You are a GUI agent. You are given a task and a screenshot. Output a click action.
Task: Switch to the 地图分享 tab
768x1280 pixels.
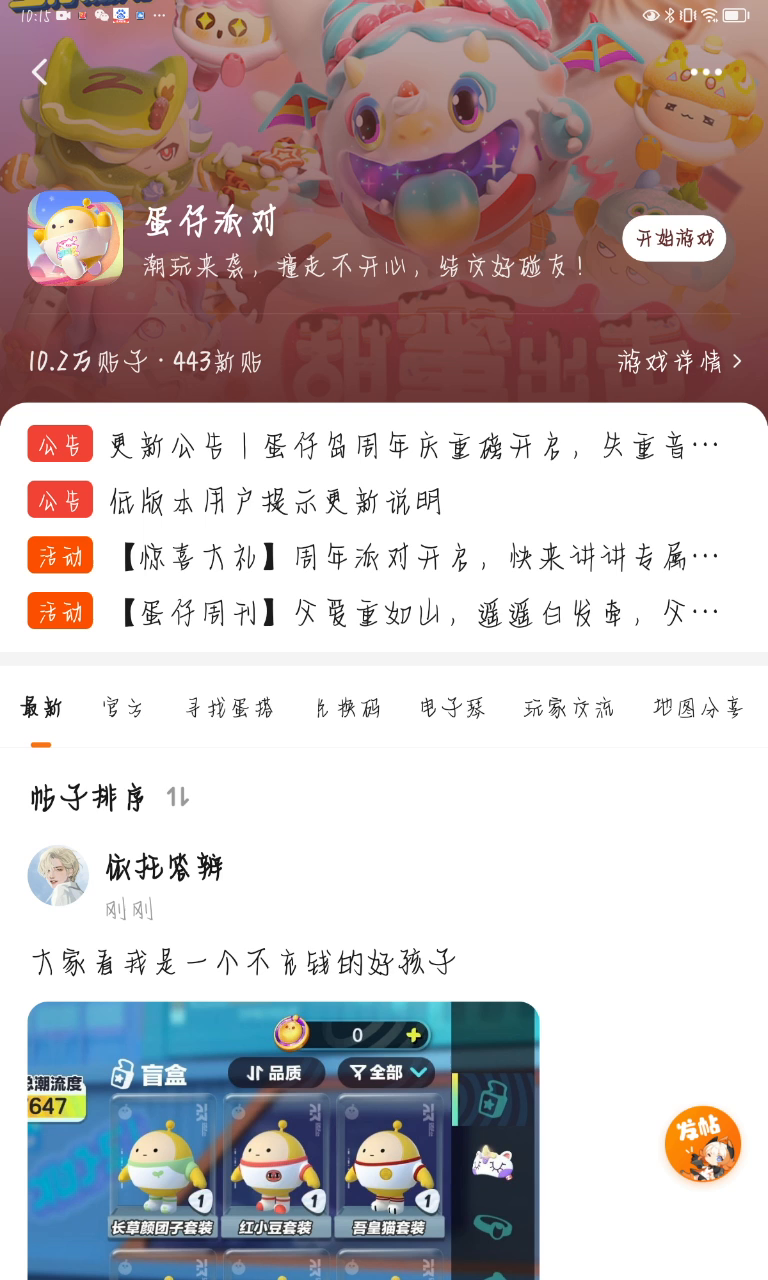[697, 709]
